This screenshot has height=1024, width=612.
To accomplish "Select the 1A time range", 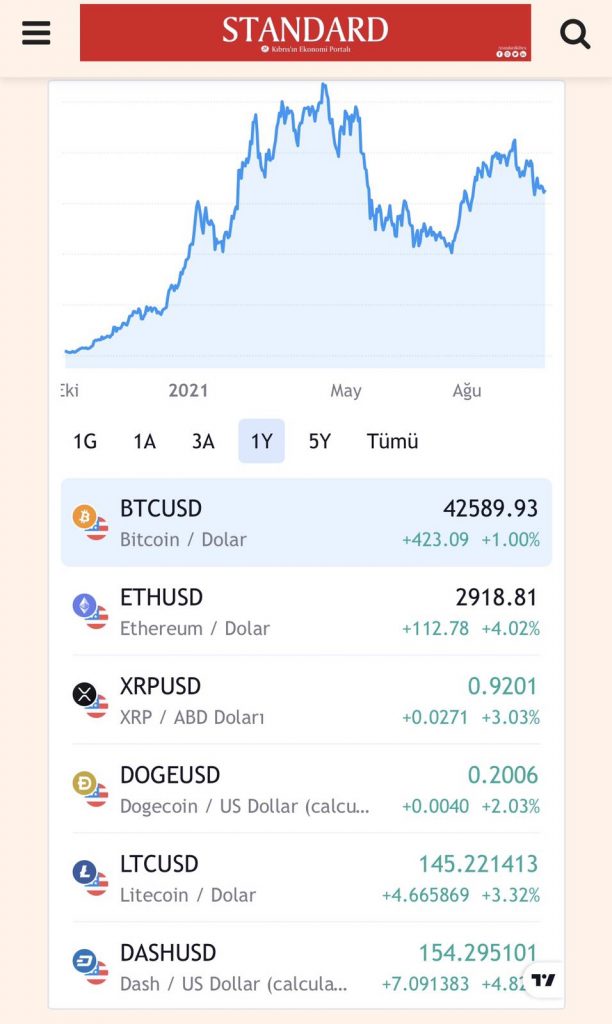I will tap(144, 441).
